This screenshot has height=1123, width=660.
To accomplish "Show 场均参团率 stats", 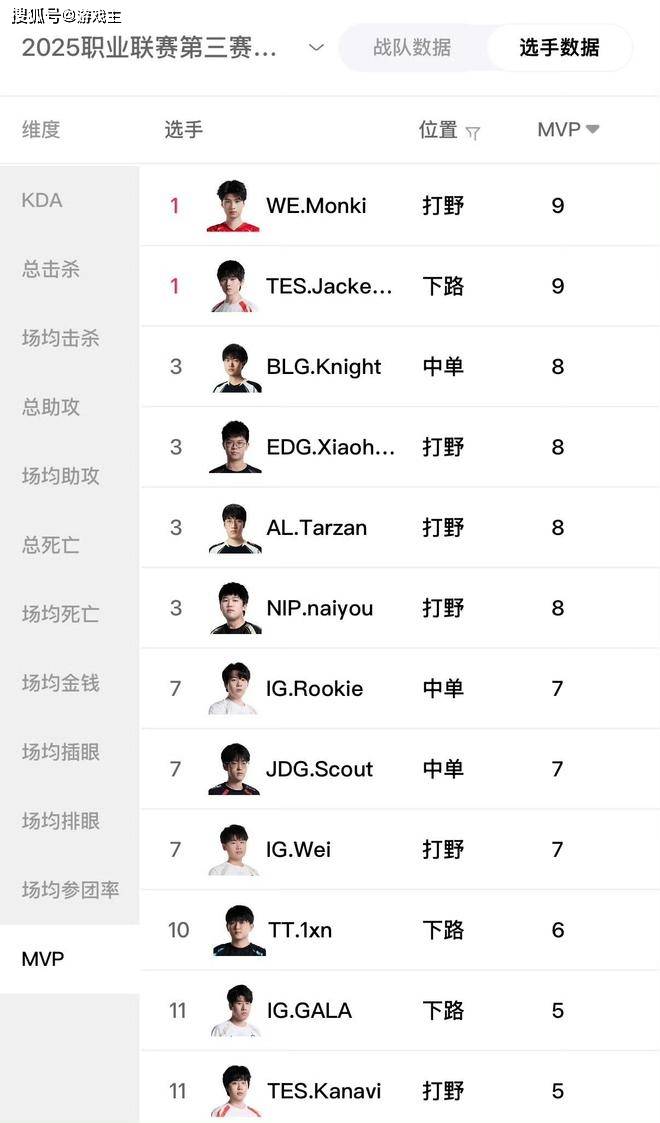I will point(70,890).
